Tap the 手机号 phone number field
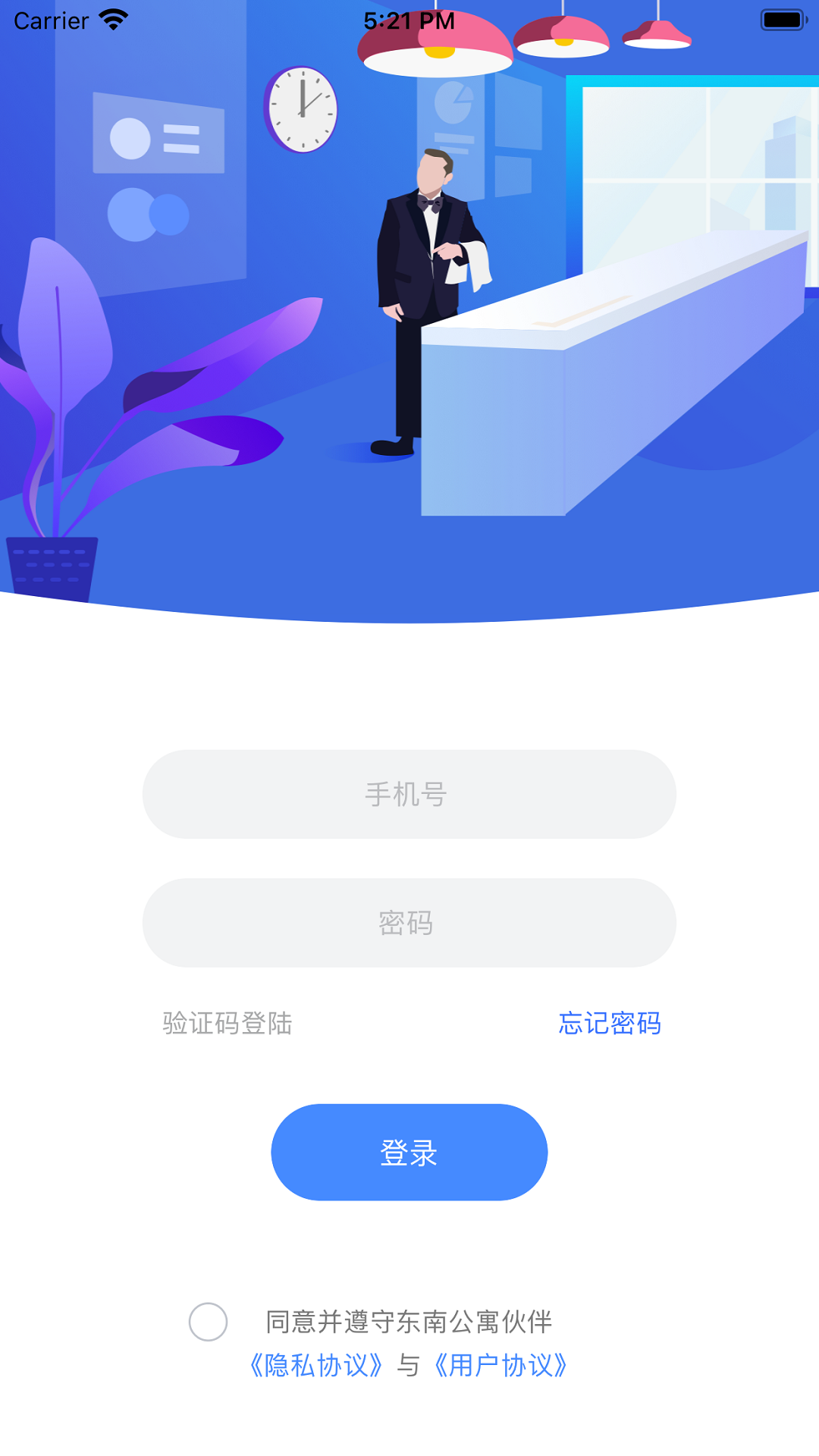819x1456 pixels. tap(409, 794)
